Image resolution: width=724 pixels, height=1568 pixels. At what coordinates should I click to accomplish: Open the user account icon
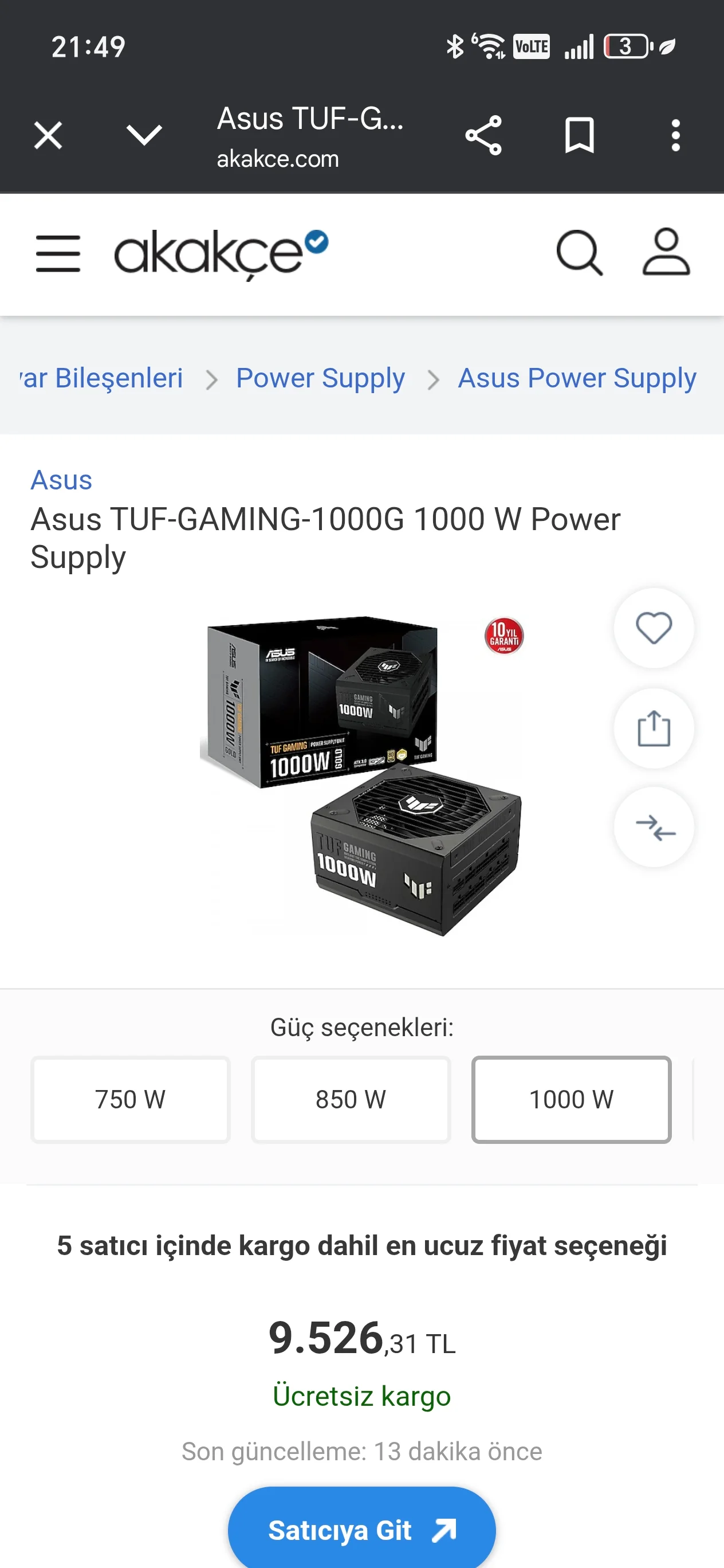(x=666, y=253)
